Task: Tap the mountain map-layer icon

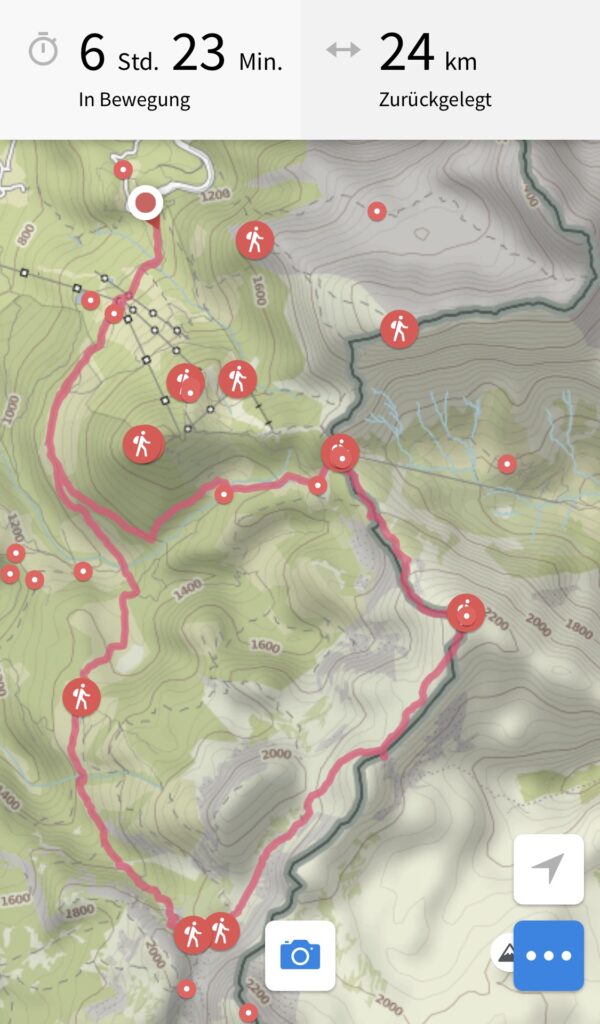Action: tap(504, 952)
